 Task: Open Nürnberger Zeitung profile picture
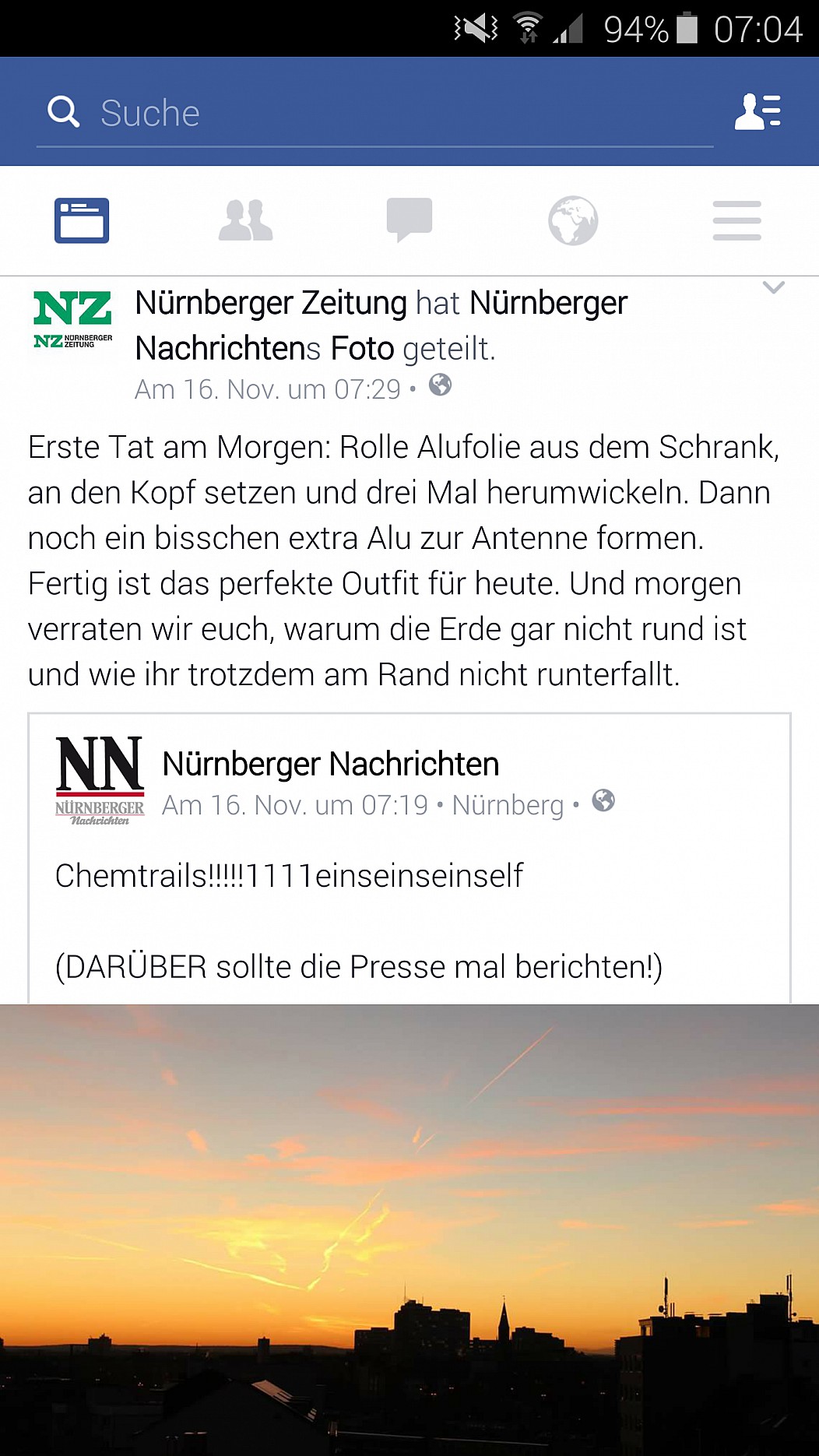point(73,320)
